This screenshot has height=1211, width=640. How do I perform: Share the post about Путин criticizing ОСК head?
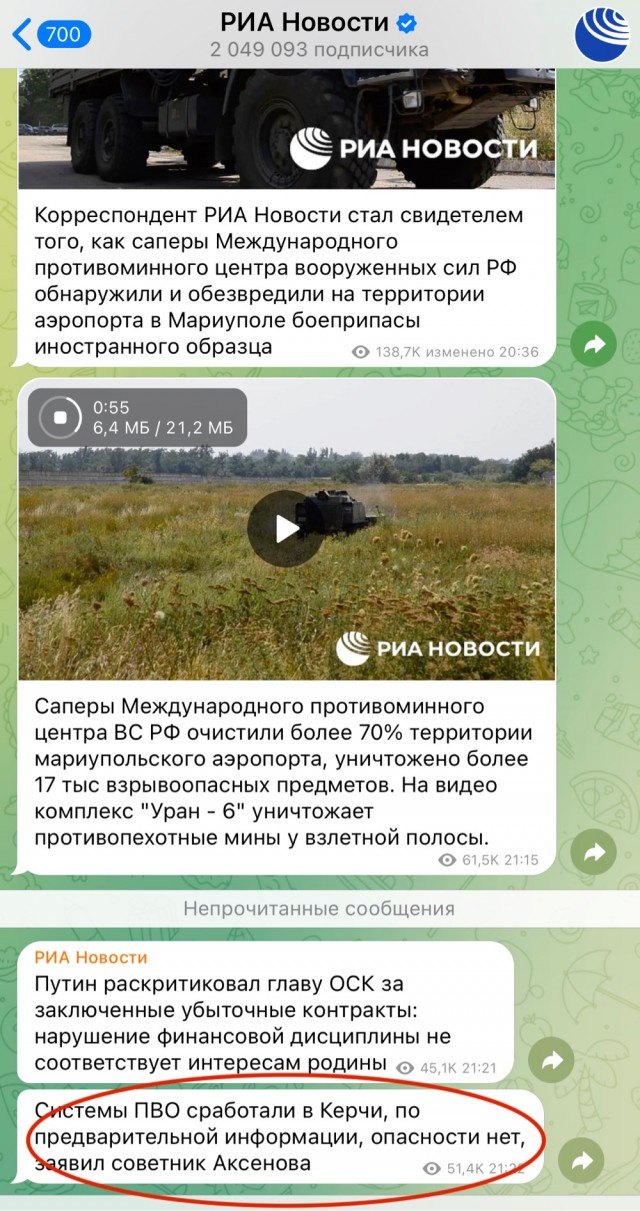(x=551, y=1060)
